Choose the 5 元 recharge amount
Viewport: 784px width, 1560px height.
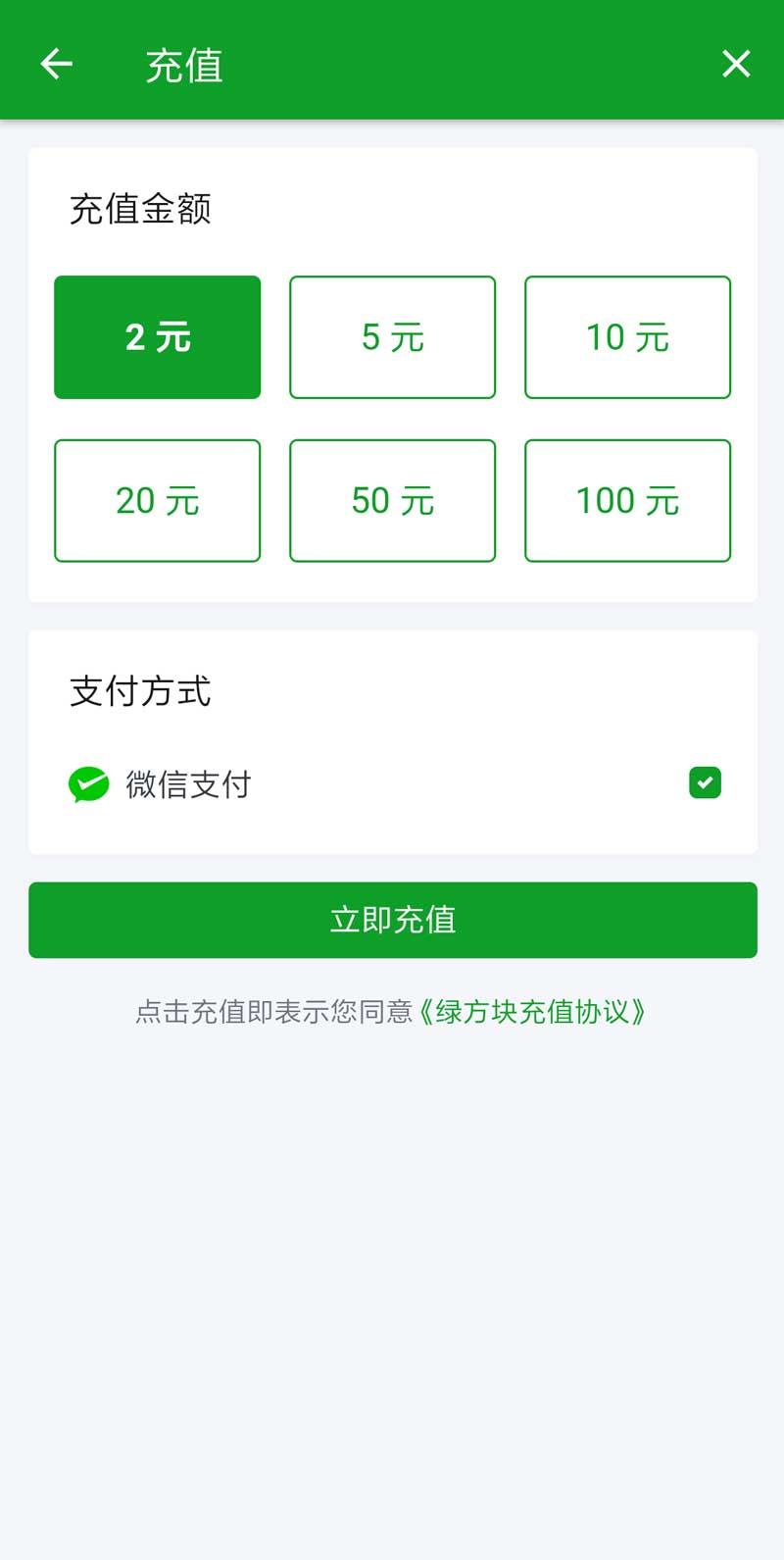click(x=393, y=337)
